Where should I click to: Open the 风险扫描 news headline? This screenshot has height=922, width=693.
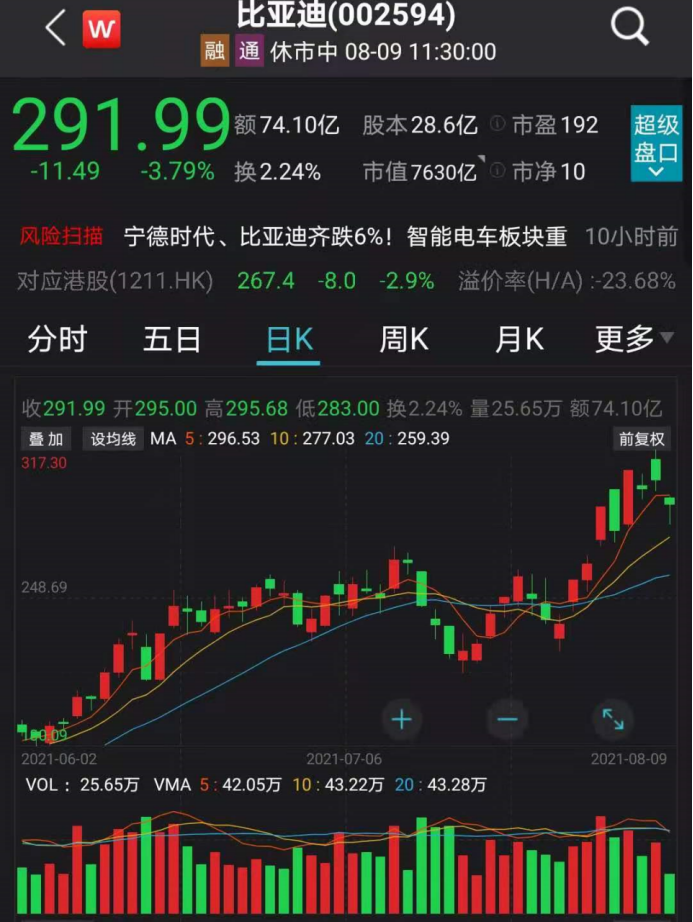[345, 237]
